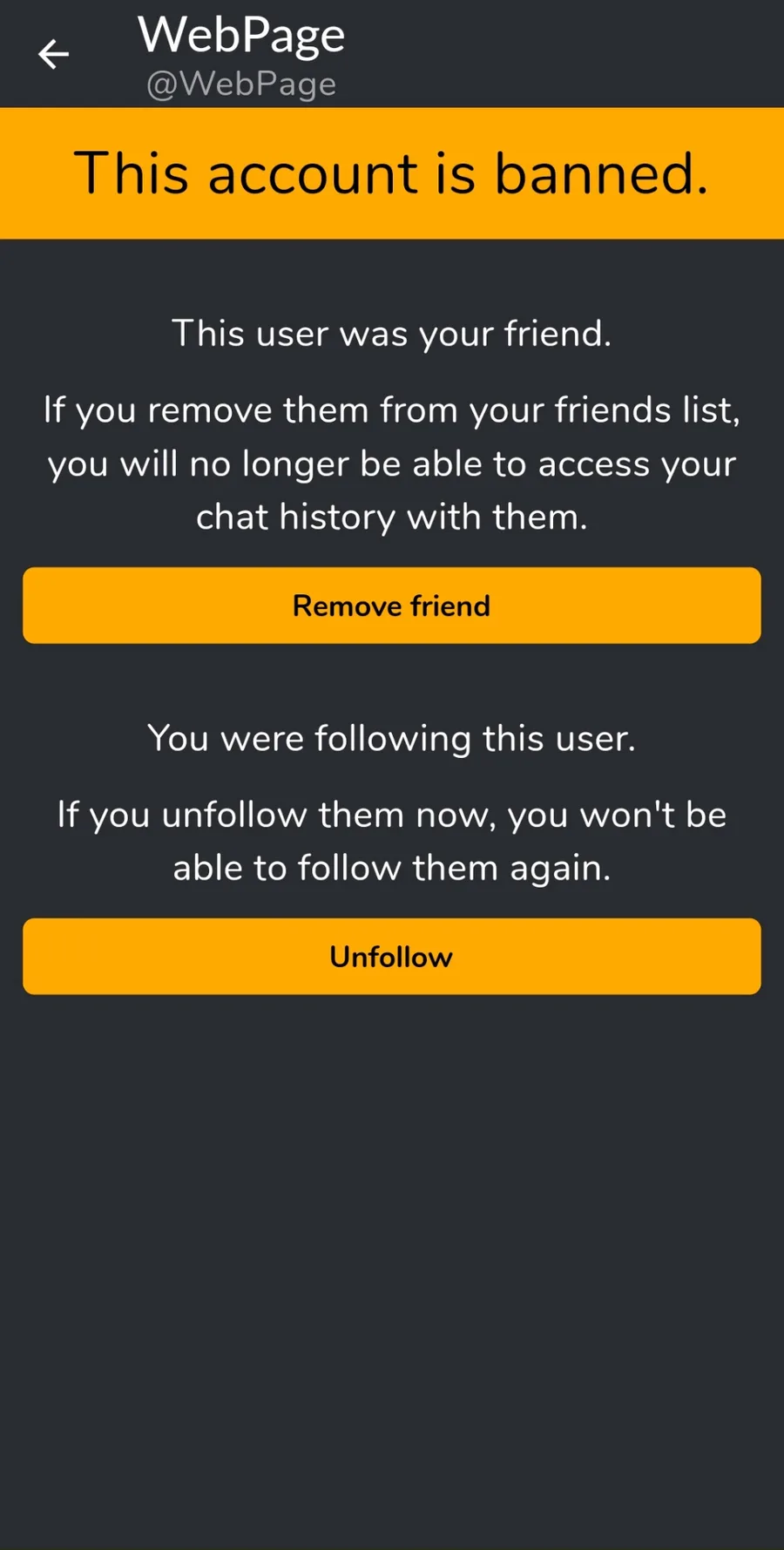Go back using the arrow icon

tap(53, 54)
